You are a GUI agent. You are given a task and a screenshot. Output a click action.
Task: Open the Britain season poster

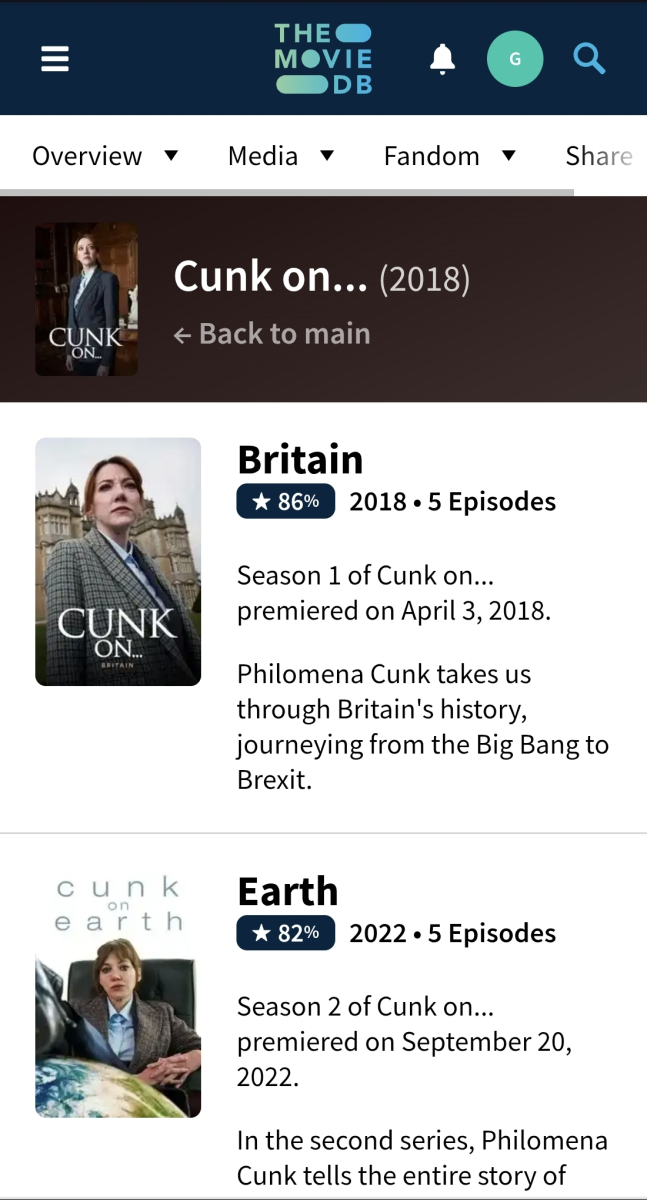[x=118, y=561]
